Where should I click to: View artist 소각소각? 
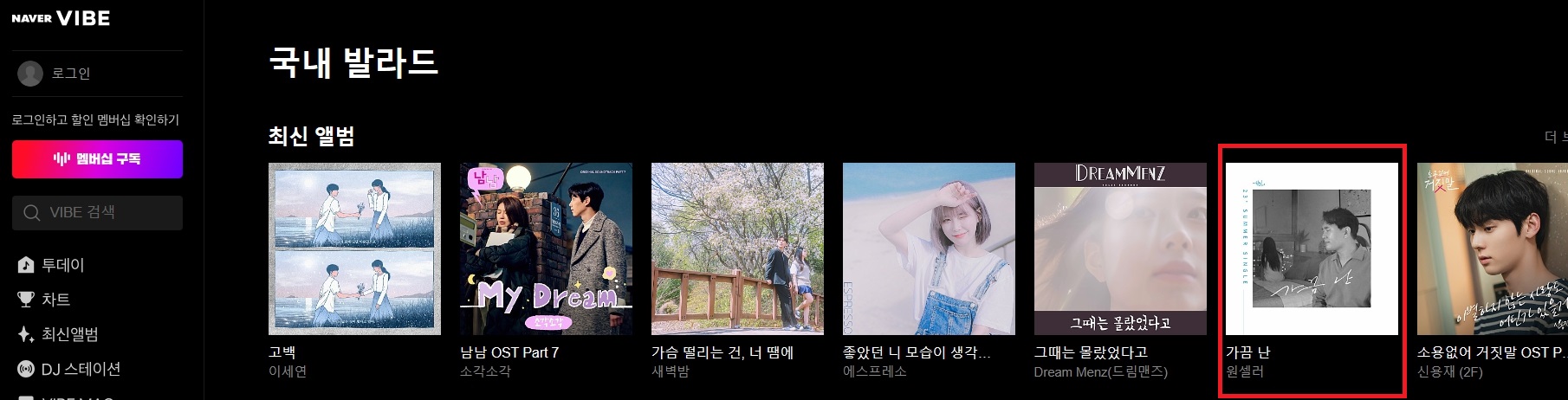[x=485, y=371]
